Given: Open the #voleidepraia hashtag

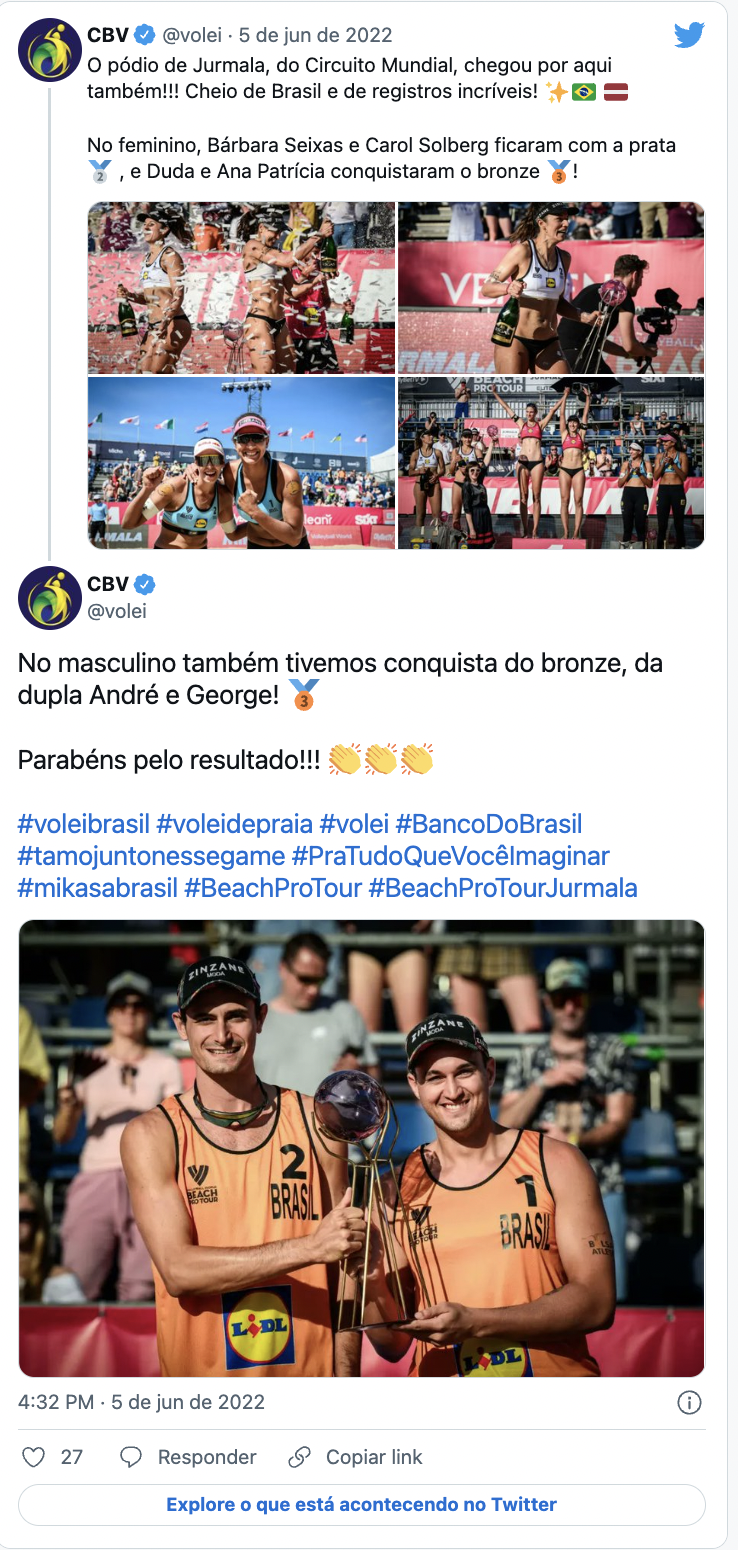Looking at the screenshot, I should tap(234, 824).
